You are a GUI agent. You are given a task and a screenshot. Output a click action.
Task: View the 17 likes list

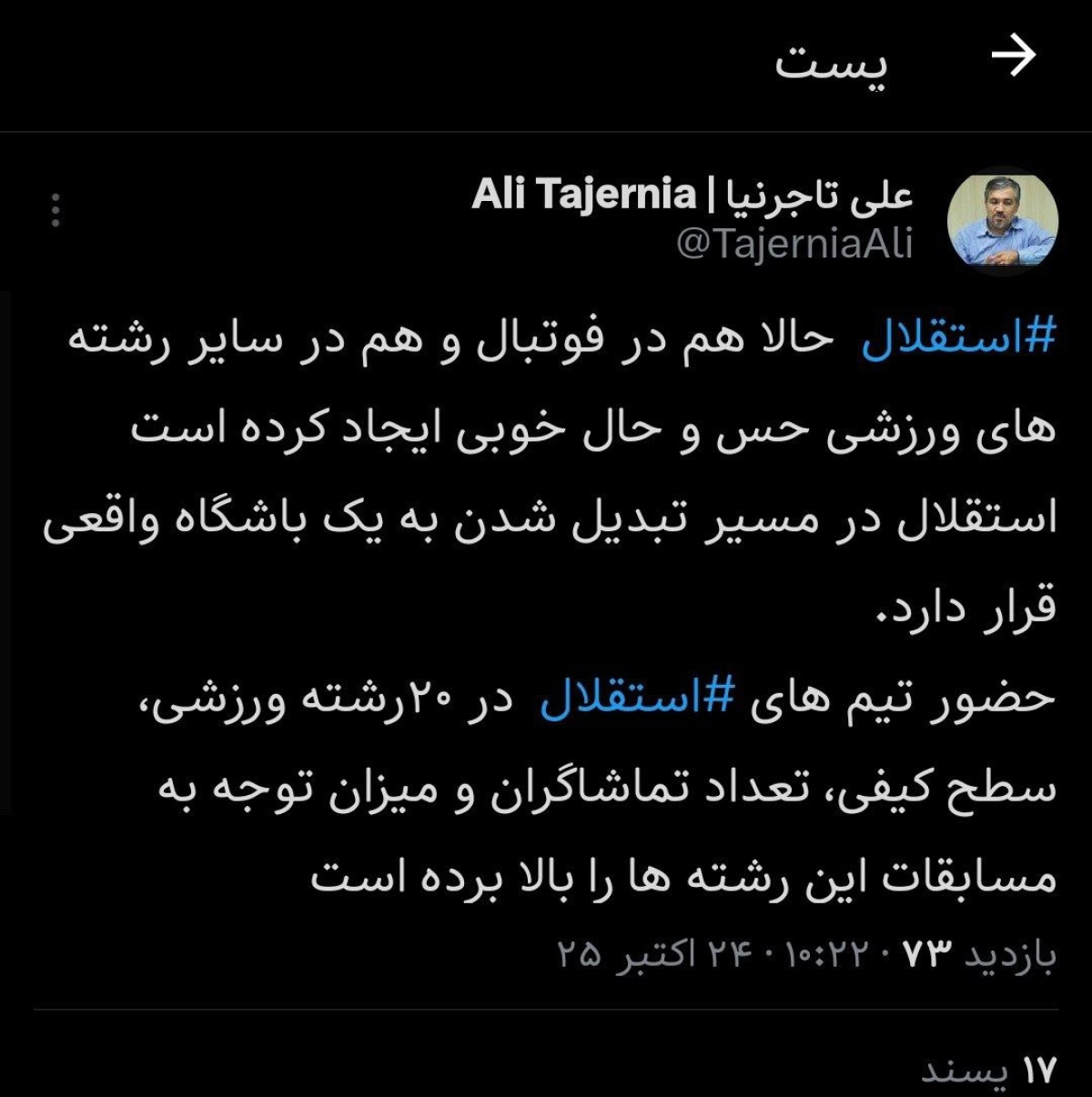coord(988,1070)
